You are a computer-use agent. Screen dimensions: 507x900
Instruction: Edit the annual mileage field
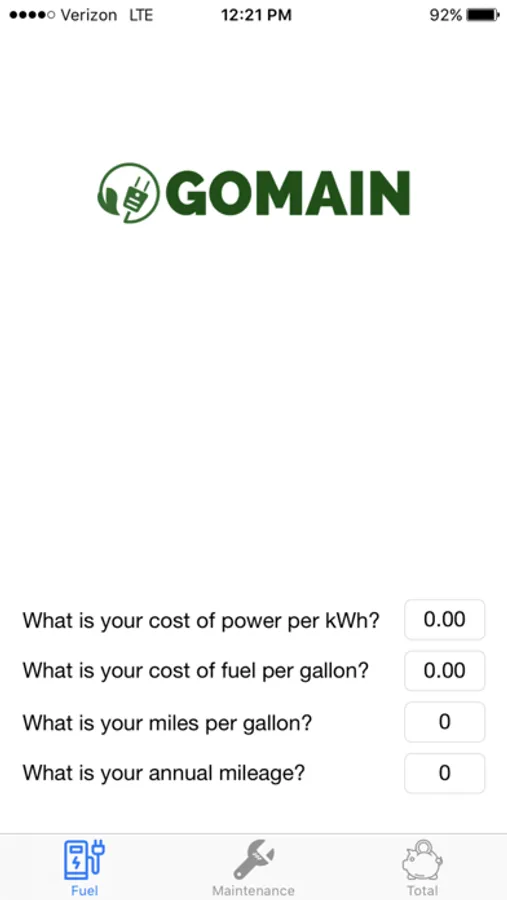pyautogui.click(x=444, y=773)
